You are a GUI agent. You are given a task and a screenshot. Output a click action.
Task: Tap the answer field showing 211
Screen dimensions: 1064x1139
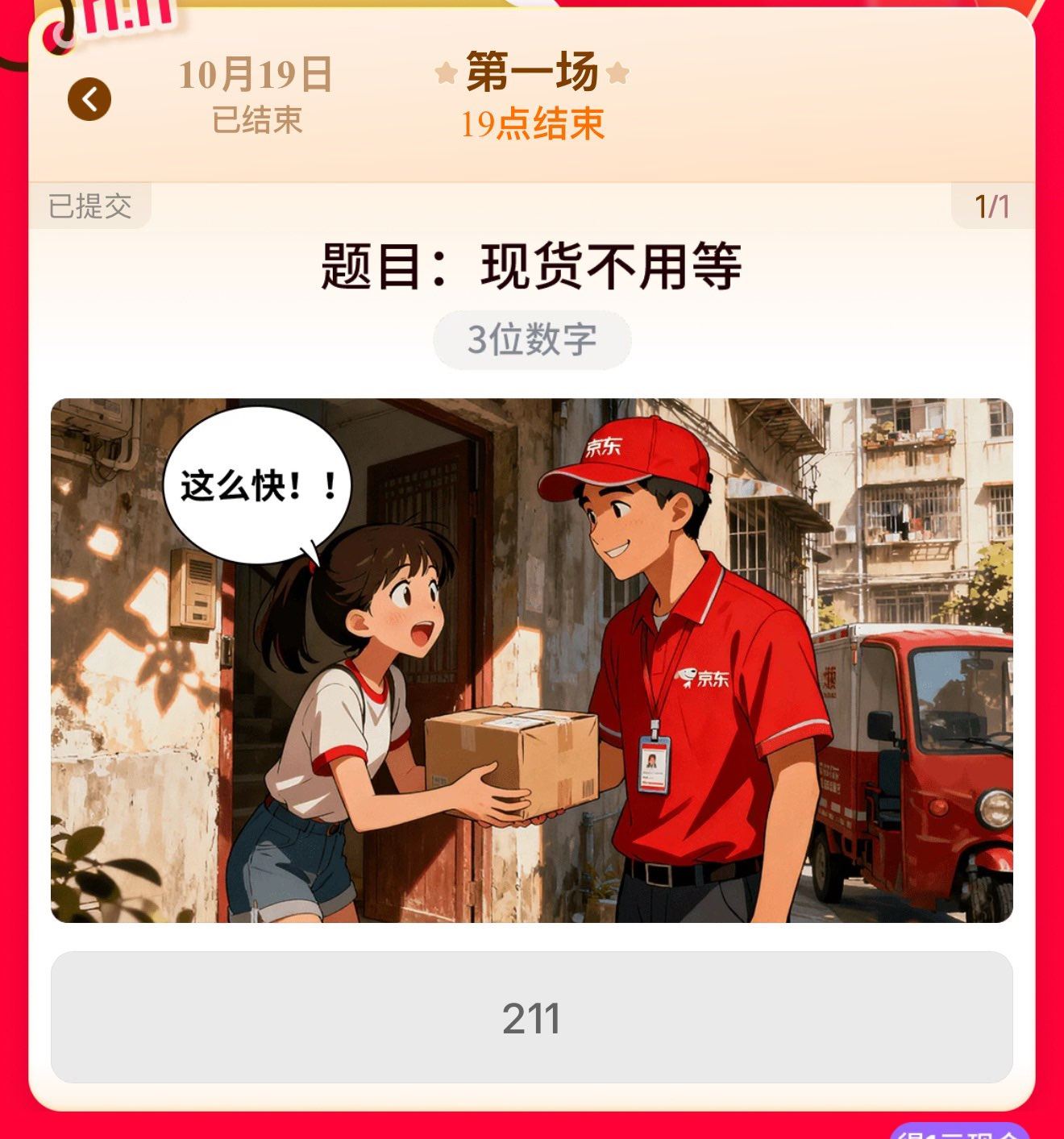[531, 1017]
